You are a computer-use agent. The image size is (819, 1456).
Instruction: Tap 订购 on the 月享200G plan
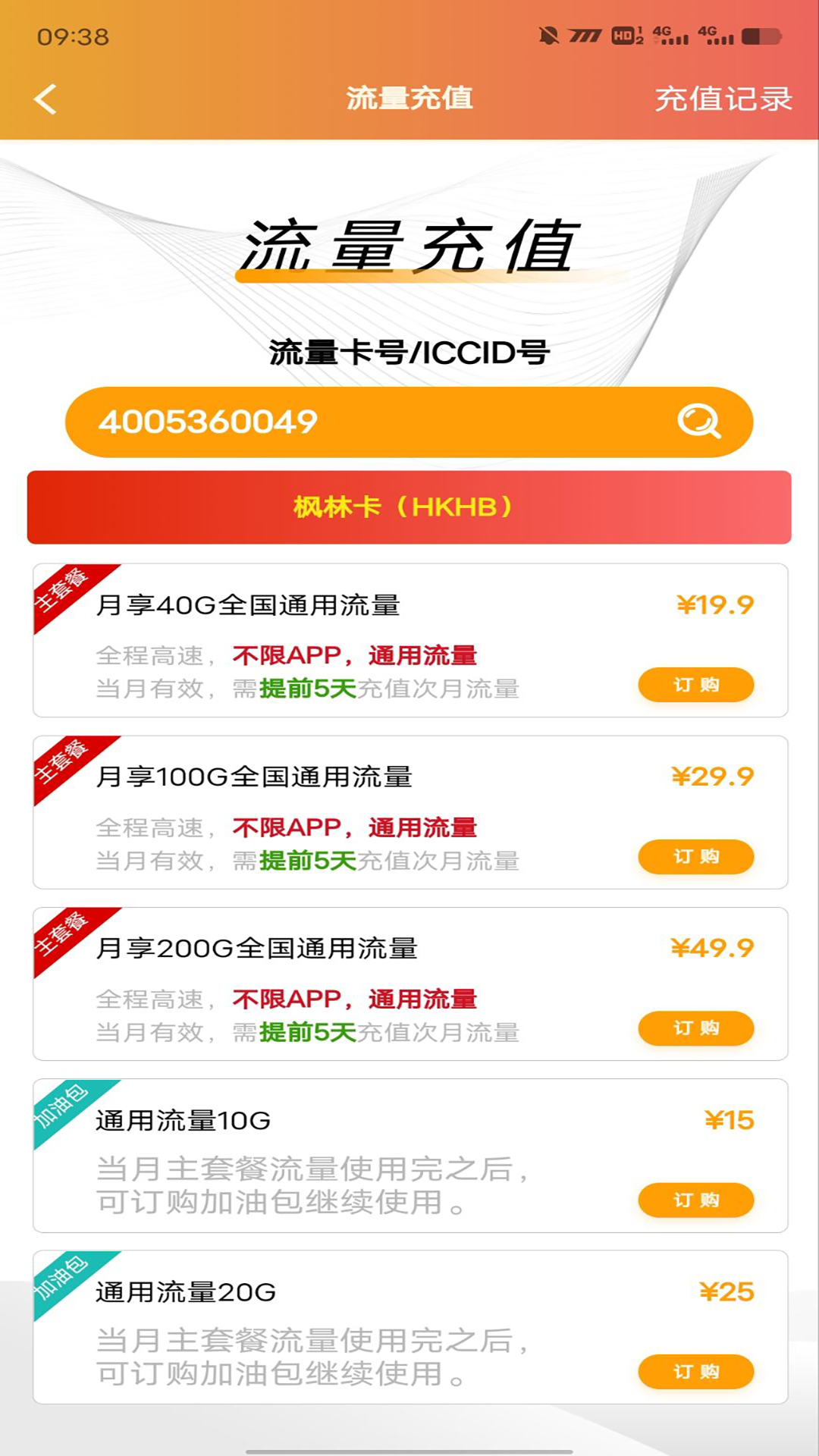pos(697,1028)
